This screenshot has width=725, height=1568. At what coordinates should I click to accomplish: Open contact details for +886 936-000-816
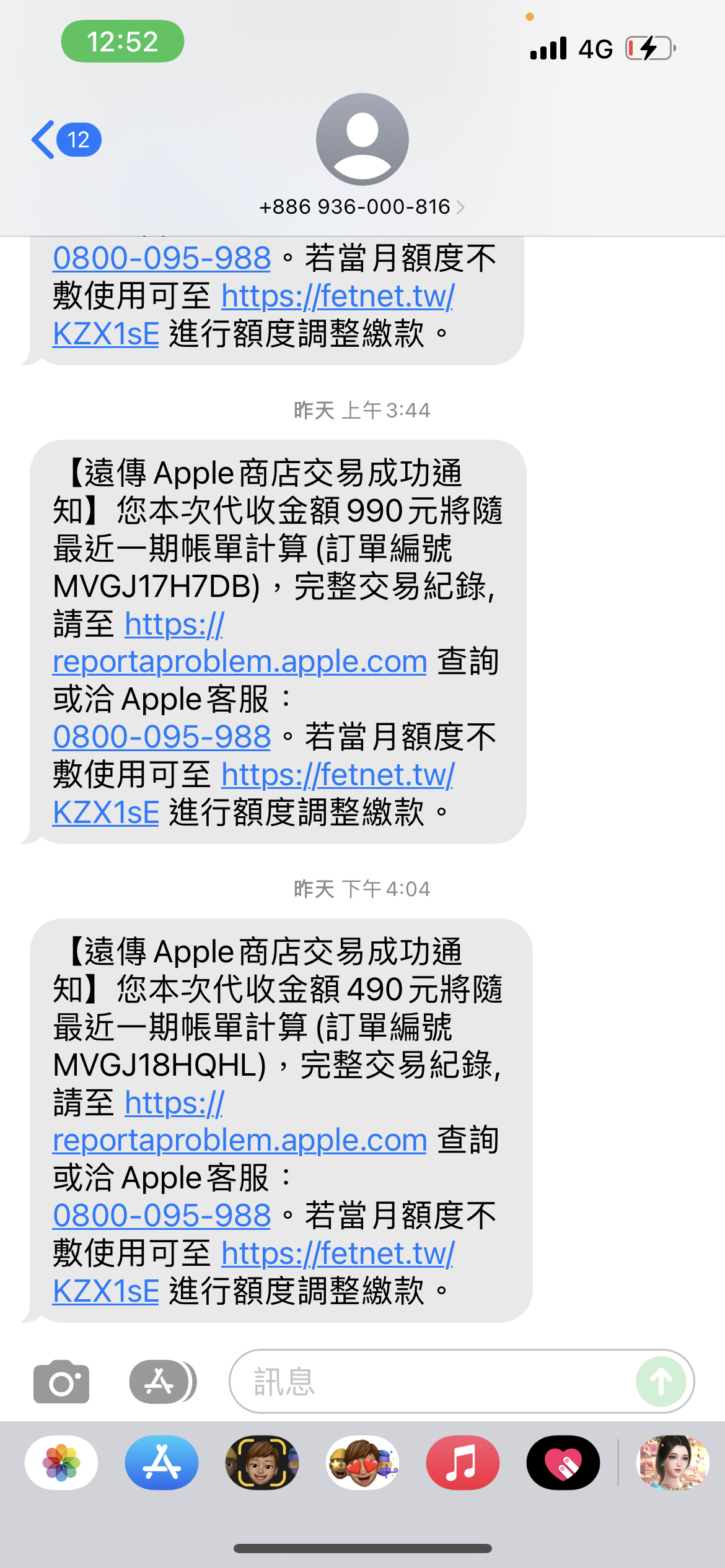click(362, 207)
